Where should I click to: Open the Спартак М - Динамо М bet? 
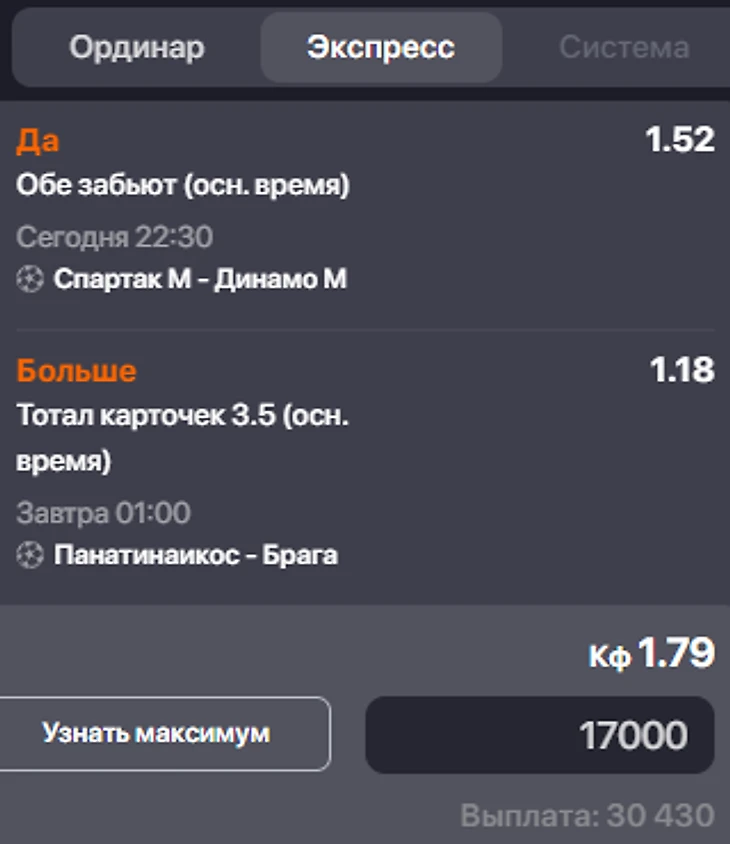pyautogui.click(x=199, y=279)
